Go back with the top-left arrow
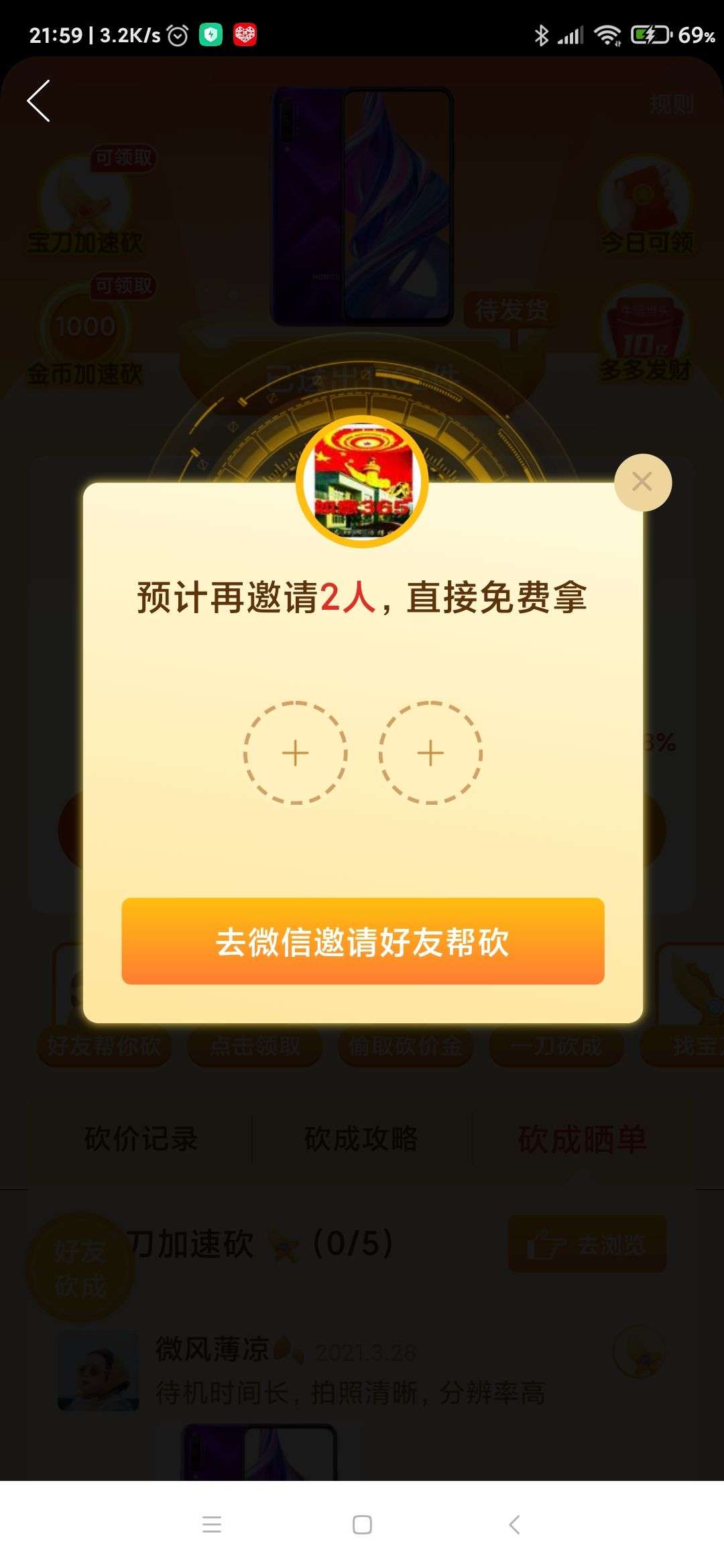This screenshot has width=724, height=1568. (x=39, y=101)
